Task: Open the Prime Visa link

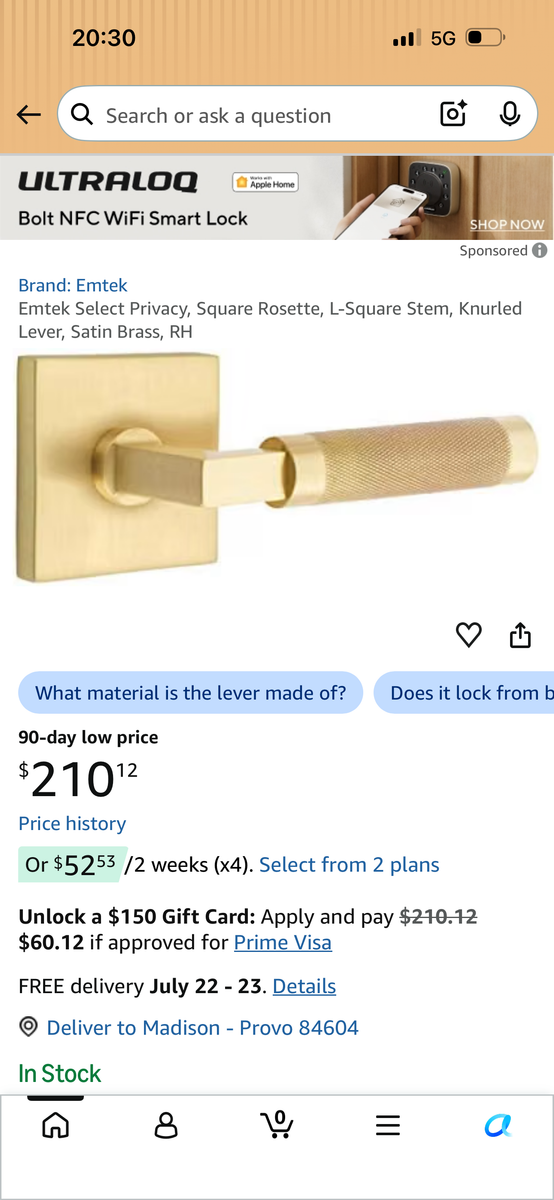Action: tap(283, 942)
